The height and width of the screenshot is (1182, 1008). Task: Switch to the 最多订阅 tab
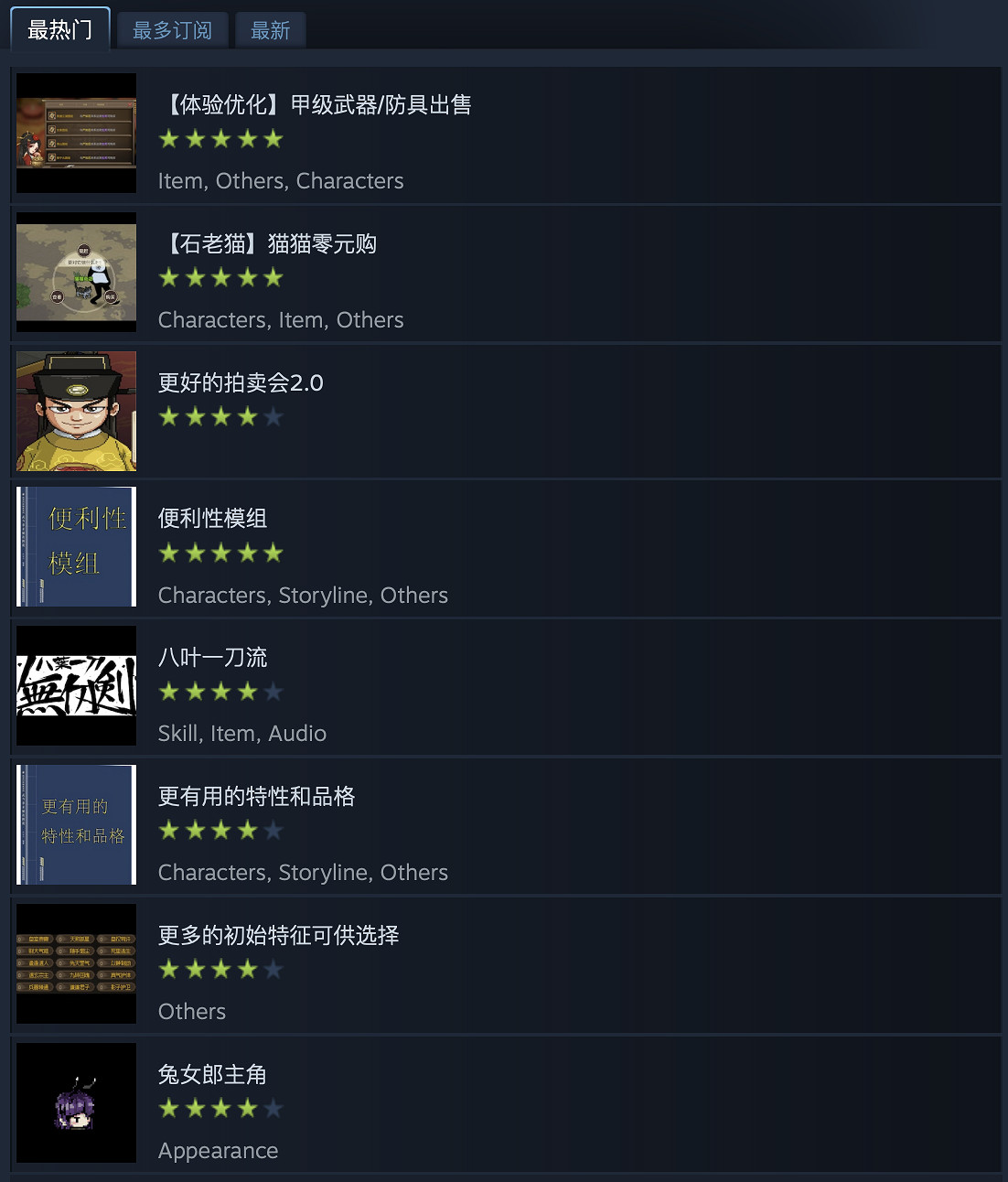(x=172, y=30)
